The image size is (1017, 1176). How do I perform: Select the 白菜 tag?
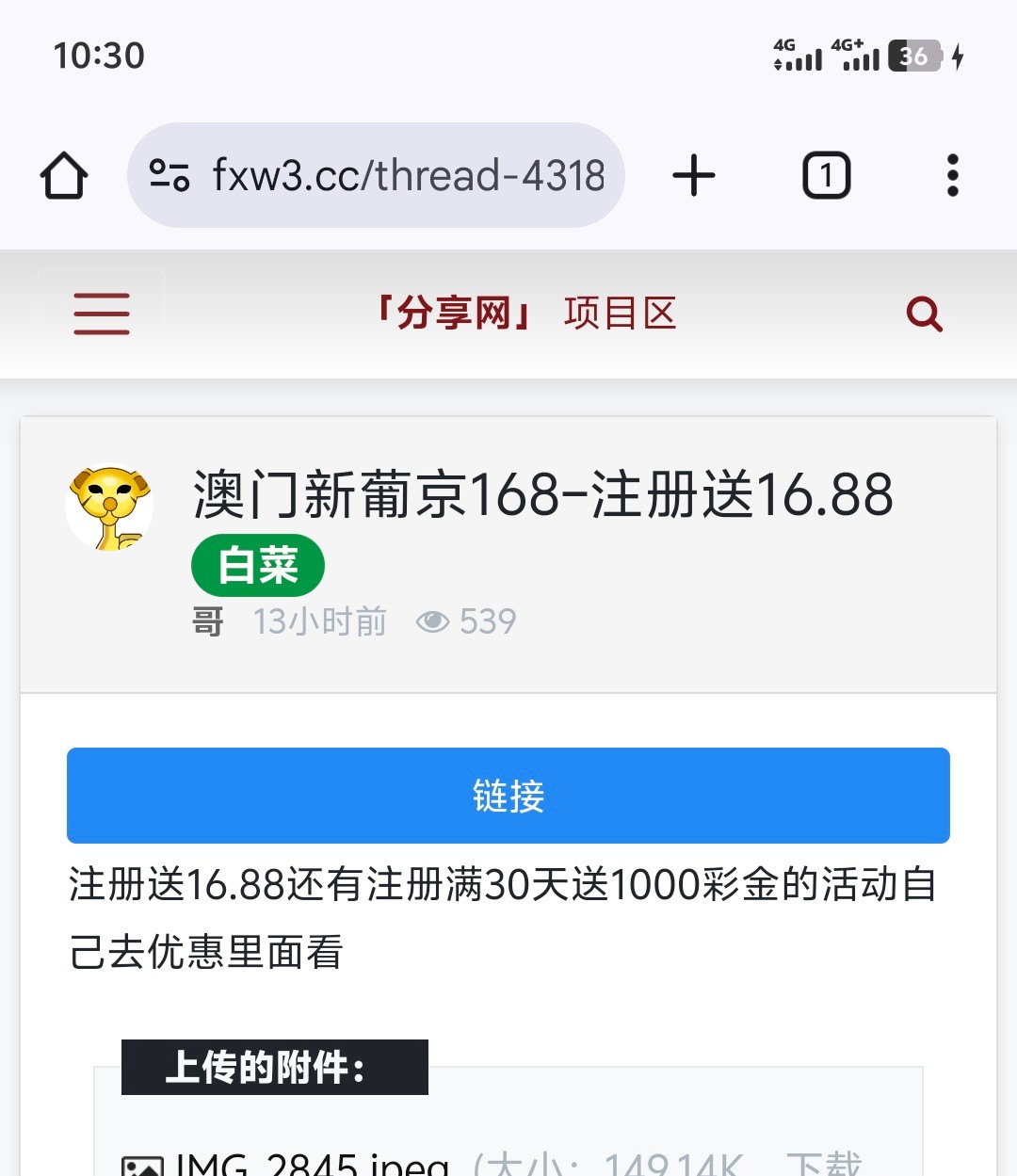(x=258, y=566)
